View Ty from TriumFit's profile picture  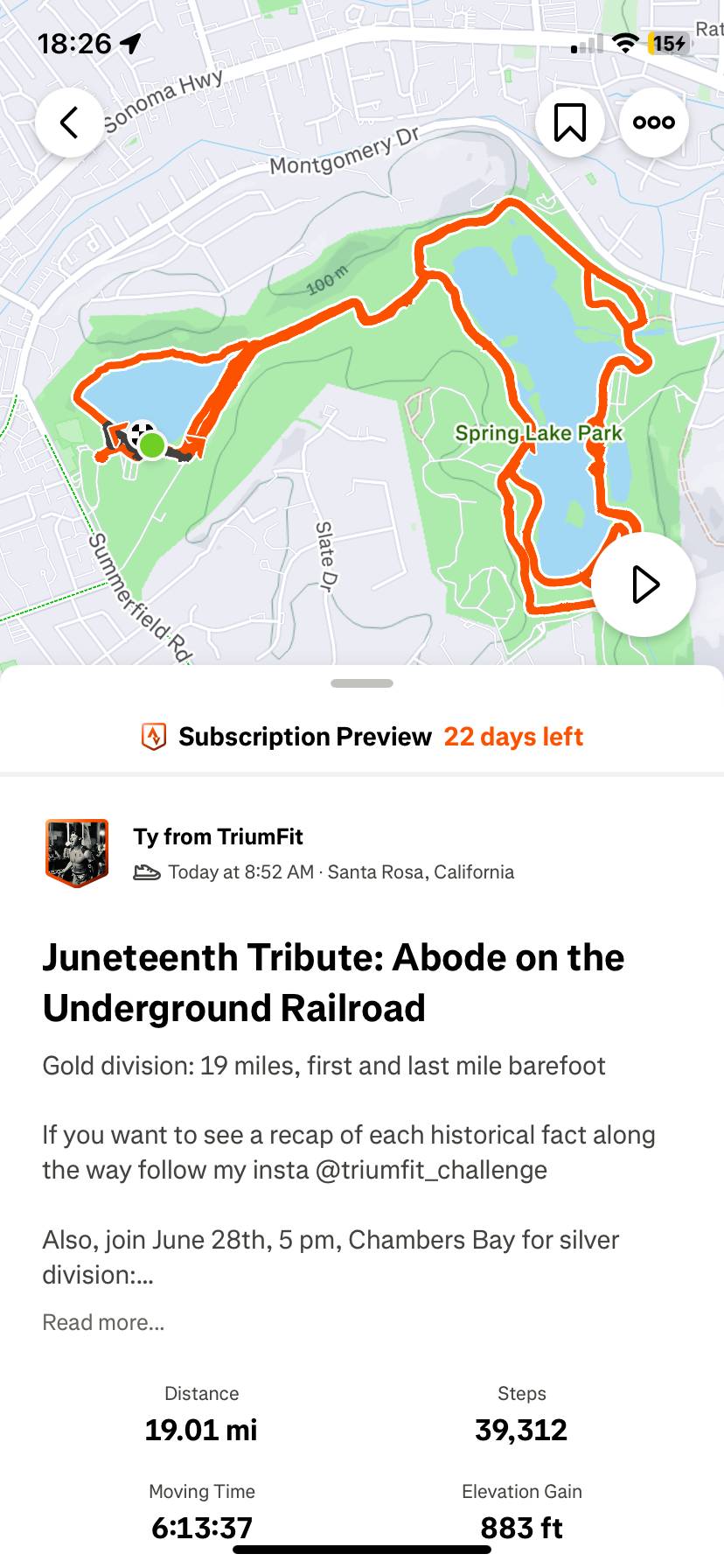pyautogui.click(x=77, y=853)
